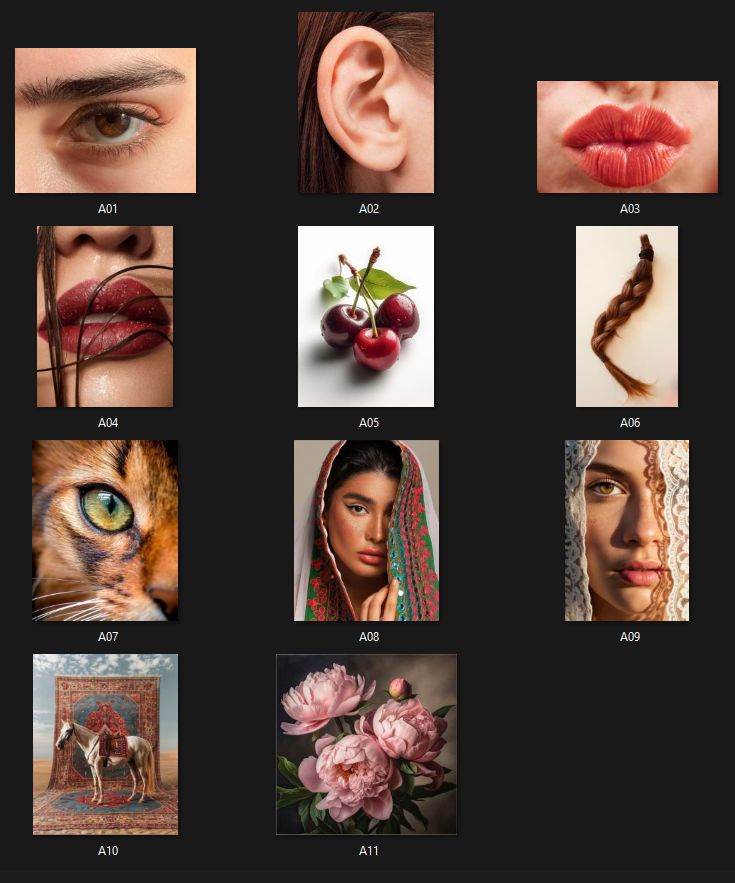Open the A01 eye close-up image

(105, 120)
